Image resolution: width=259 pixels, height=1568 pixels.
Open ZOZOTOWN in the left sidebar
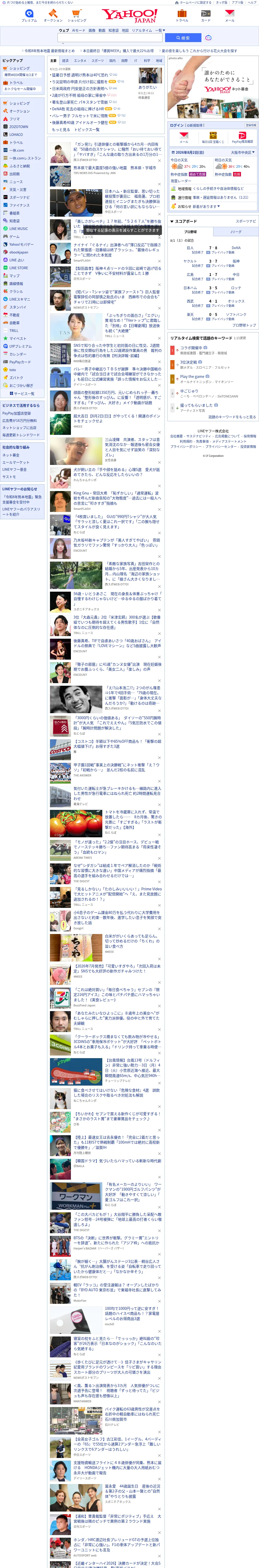[18, 126]
